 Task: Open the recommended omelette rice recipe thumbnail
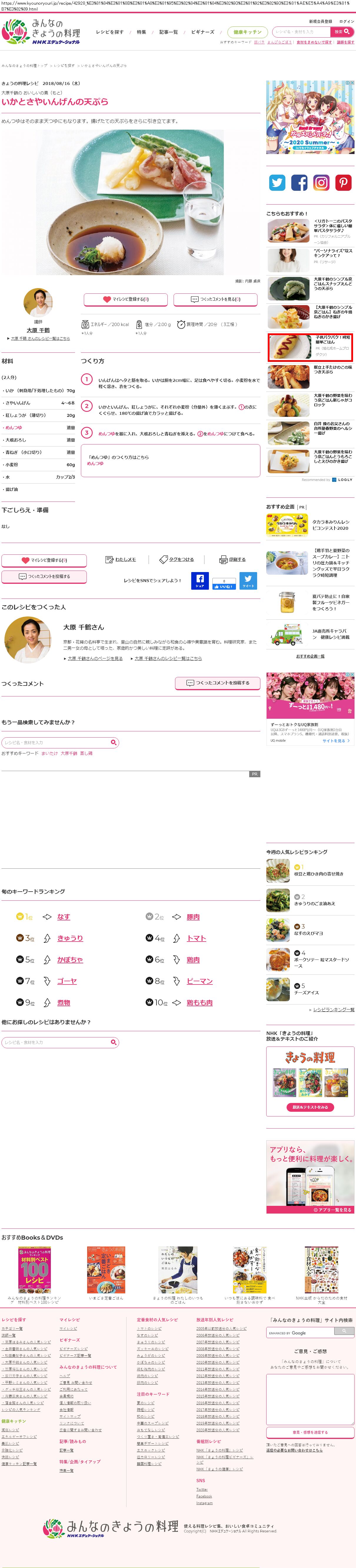click(x=290, y=347)
